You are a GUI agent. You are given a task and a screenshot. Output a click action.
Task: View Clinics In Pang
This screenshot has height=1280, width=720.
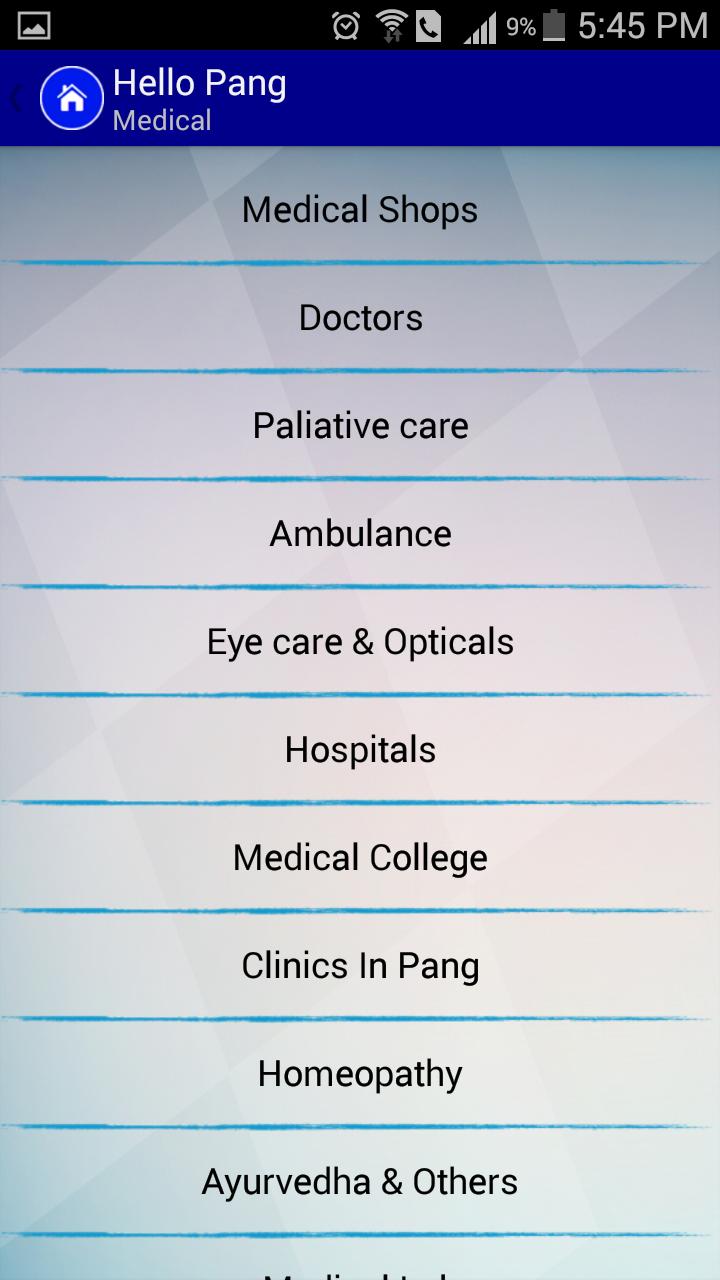pos(360,966)
